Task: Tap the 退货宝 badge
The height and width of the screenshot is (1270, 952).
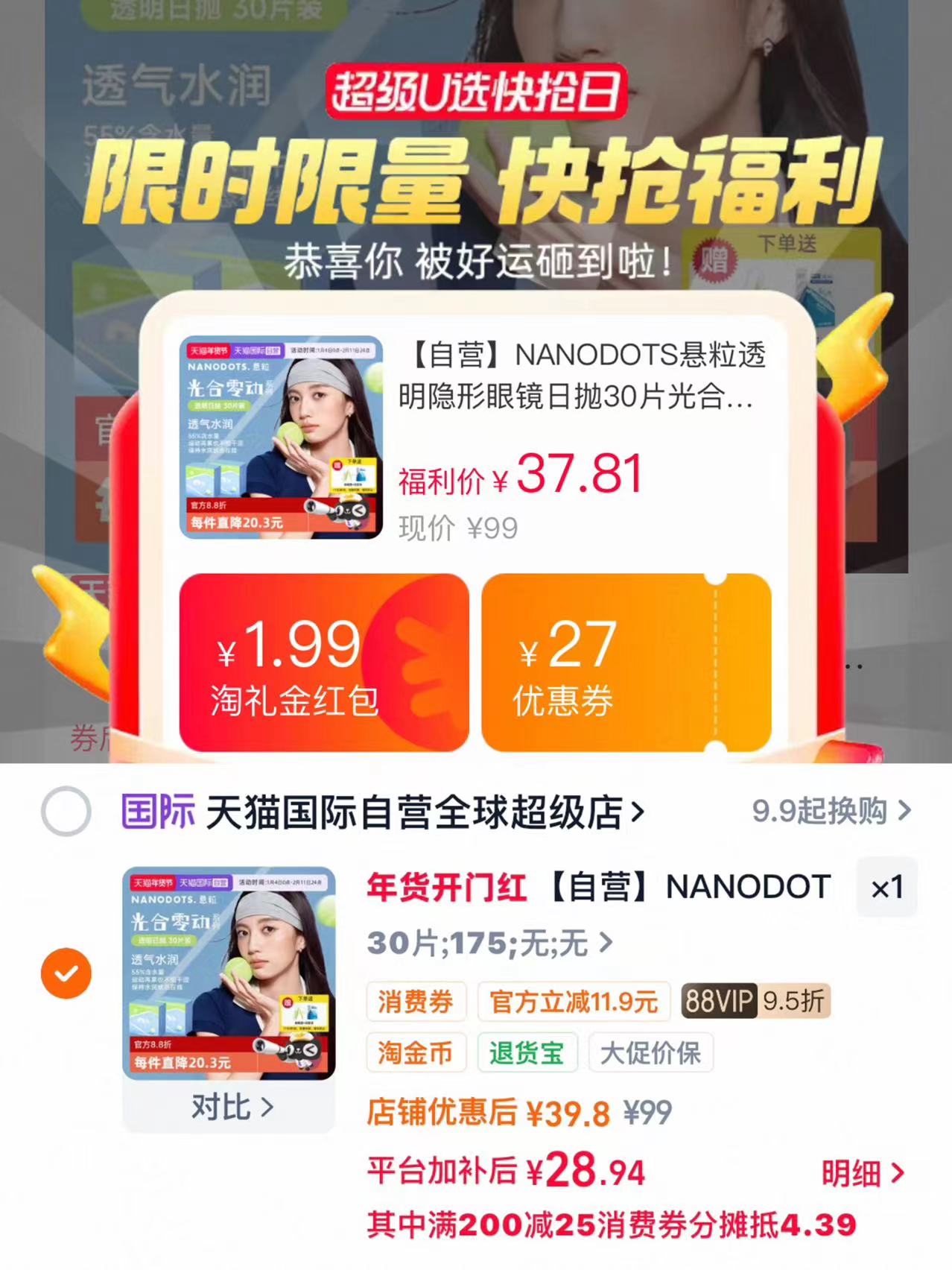Action: pyautogui.click(x=529, y=1053)
